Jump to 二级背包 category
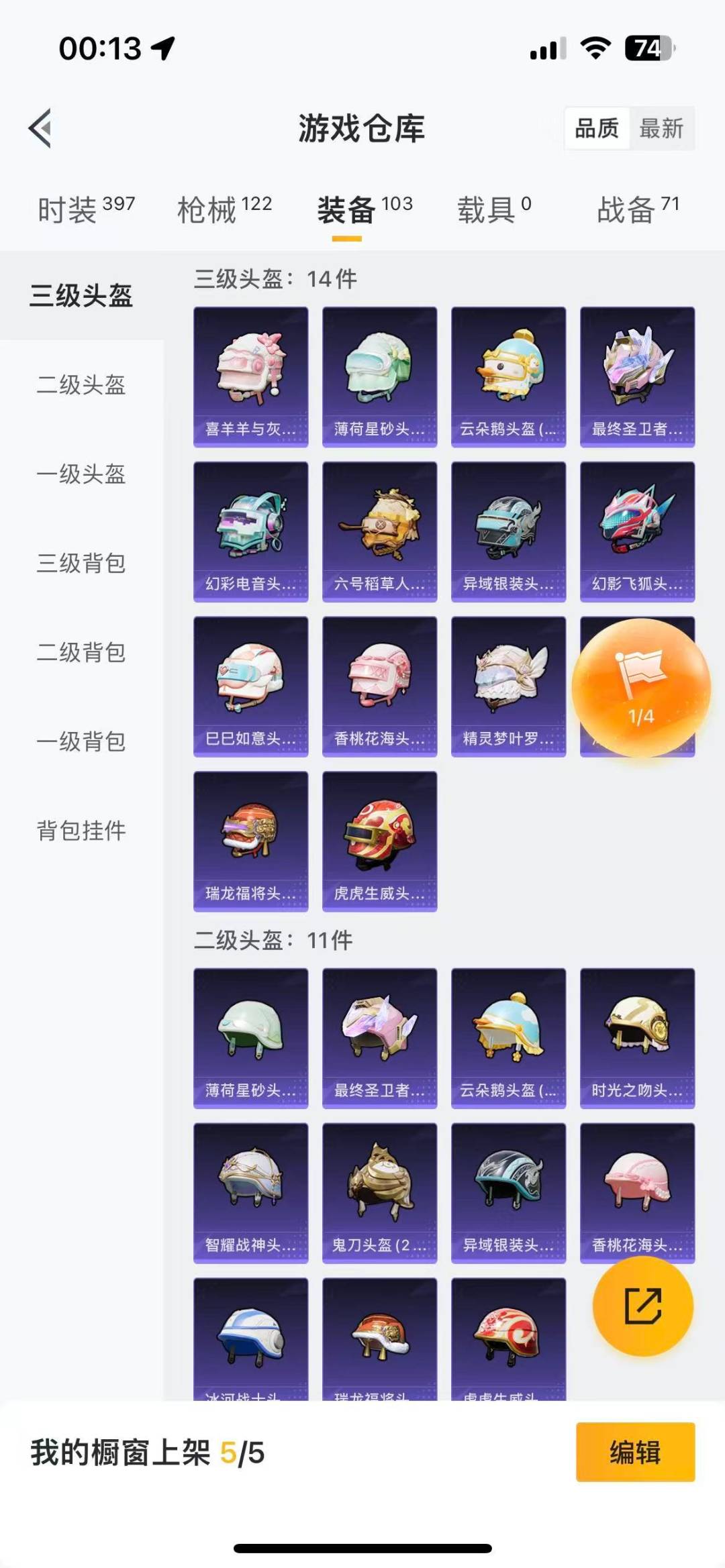The width and height of the screenshot is (725, 1568). 81,653
